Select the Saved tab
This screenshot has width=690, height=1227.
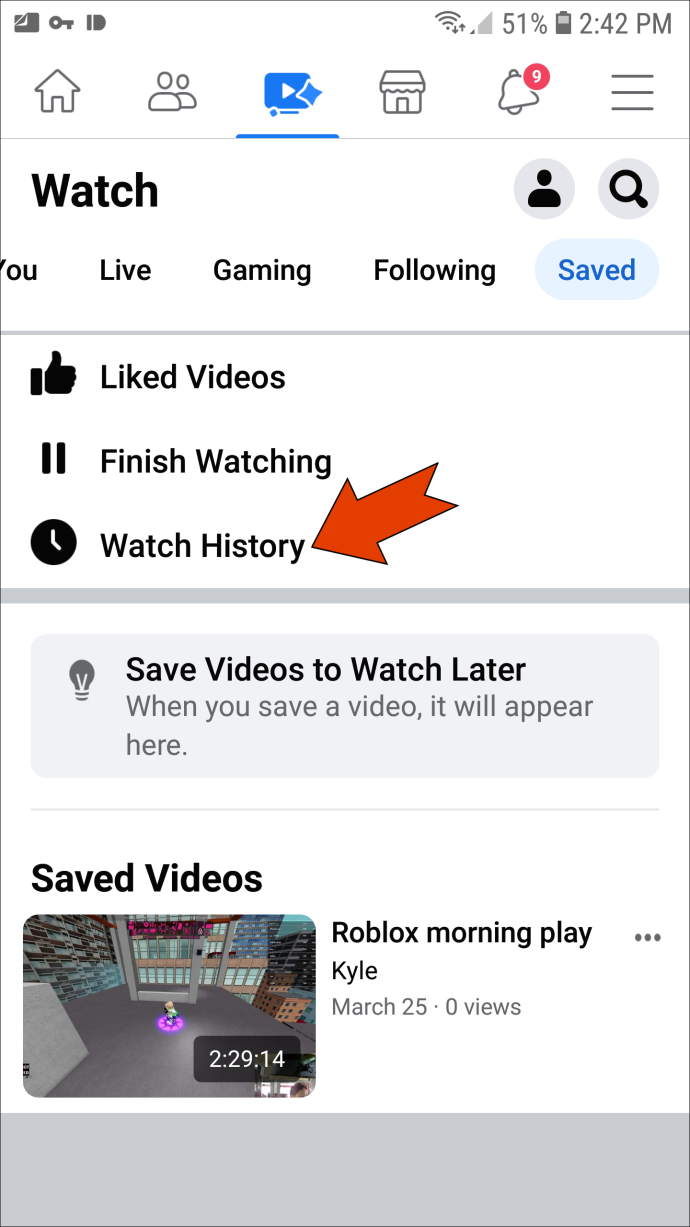click(597, 270)
